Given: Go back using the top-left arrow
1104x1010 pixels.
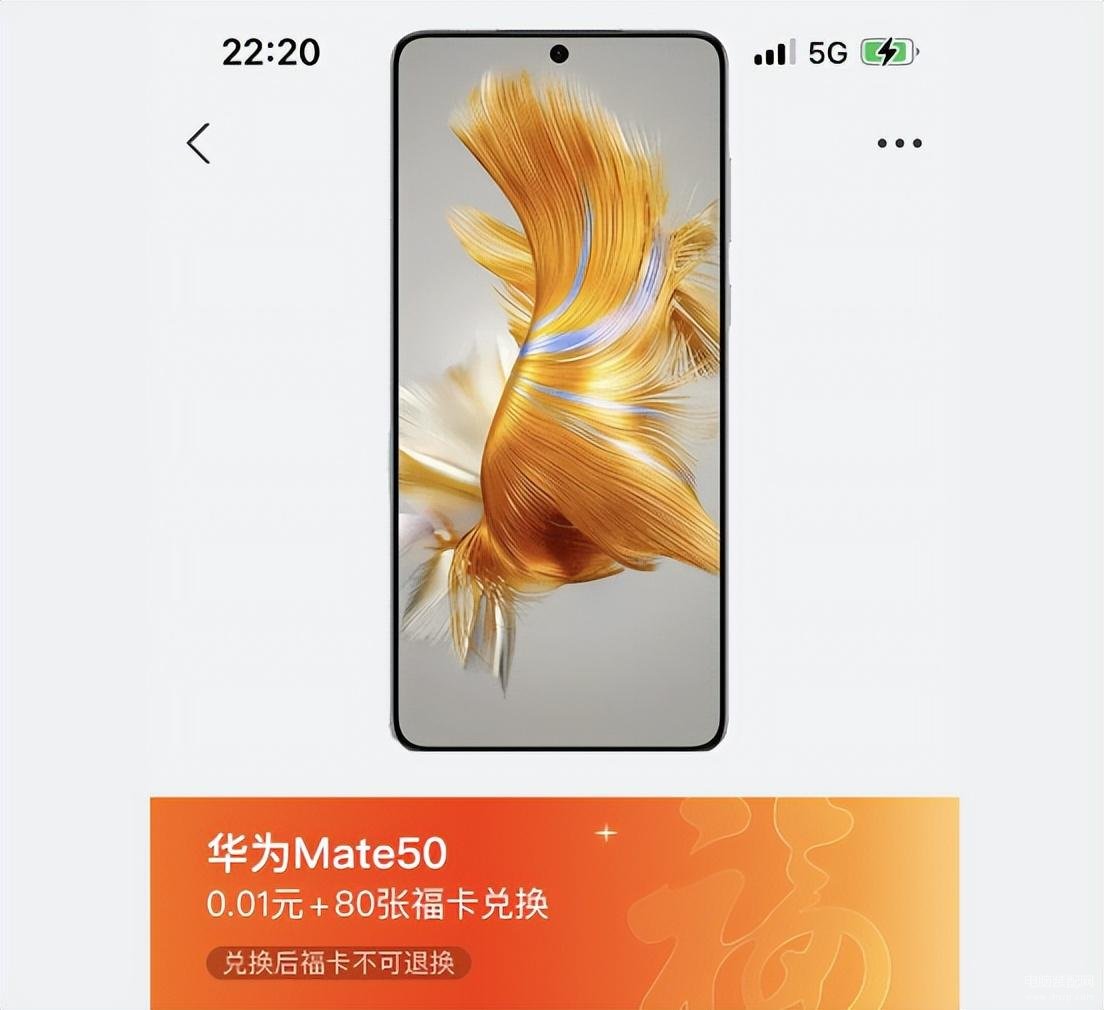Looking at the screenshot, I should pyautogui.click(x=199, y=144).
